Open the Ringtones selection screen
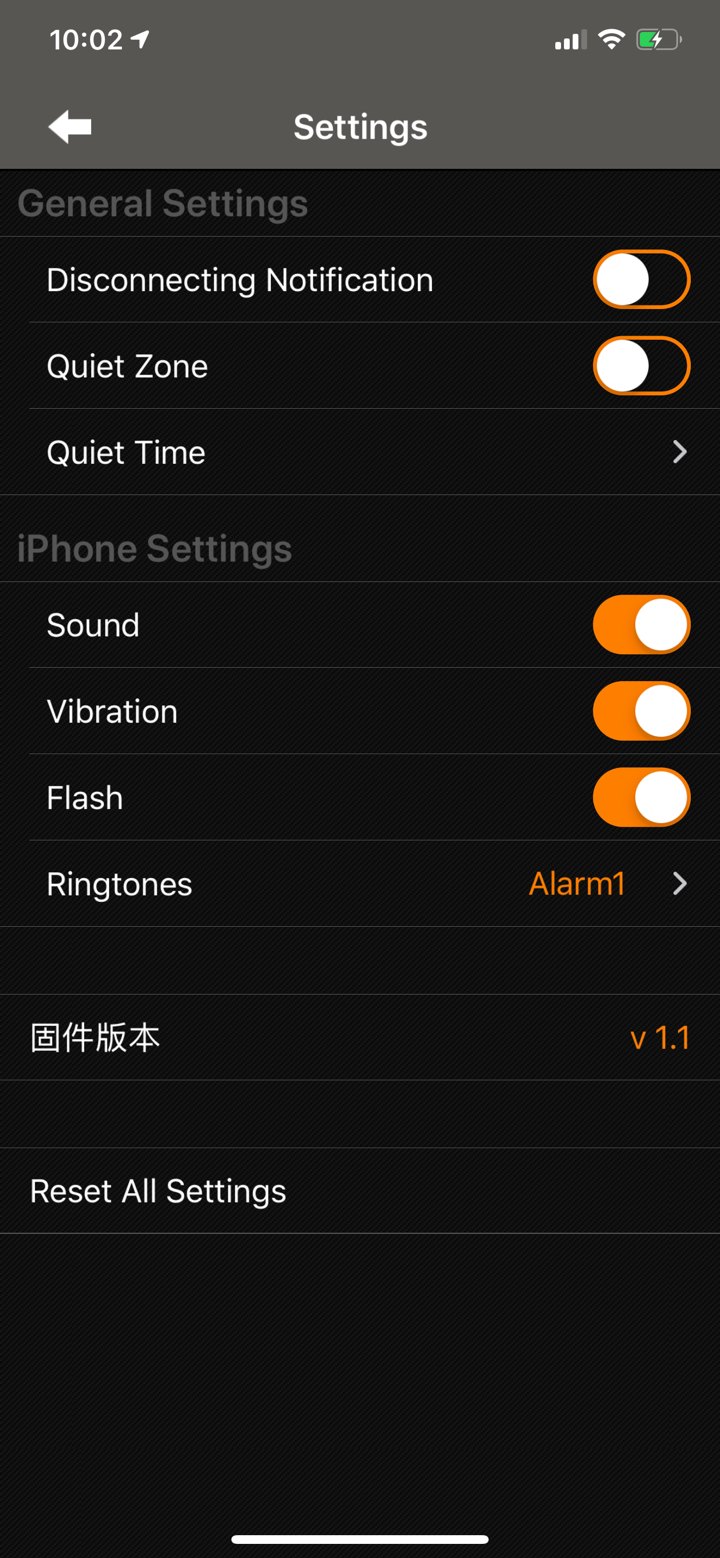720x1558 pixels. click(x=360, y=884)
